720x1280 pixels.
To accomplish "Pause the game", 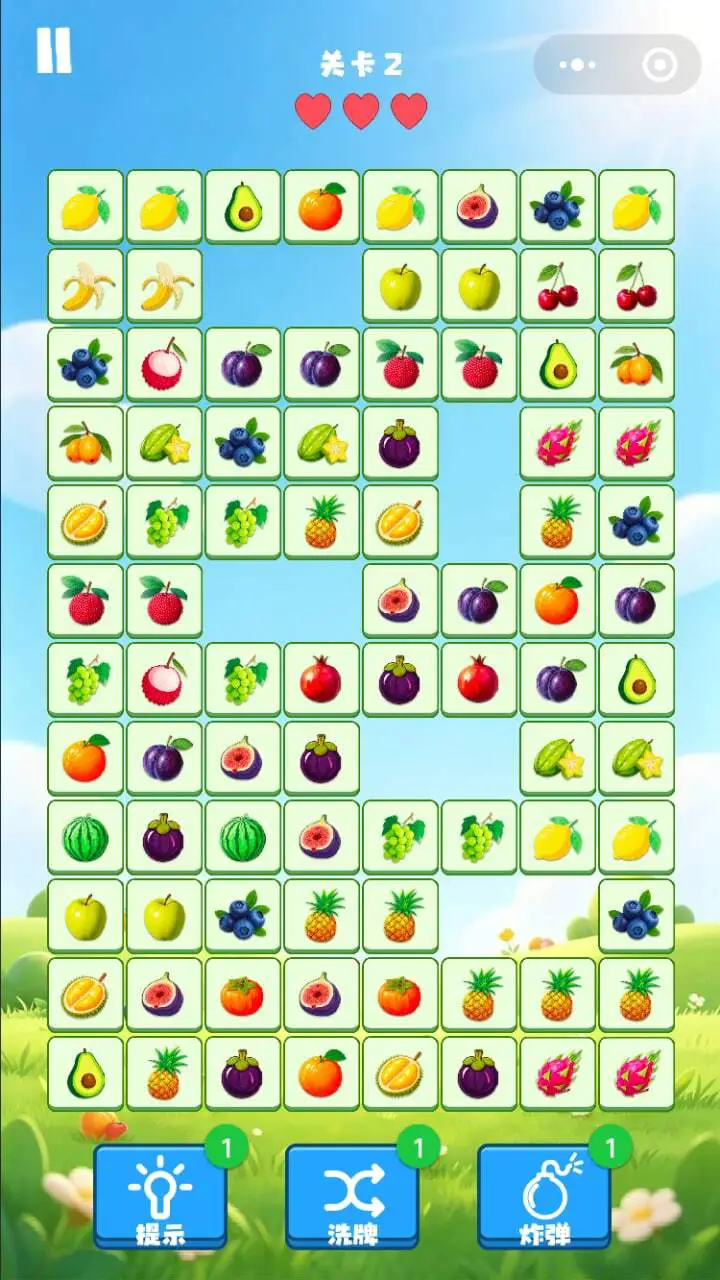I will (x=54, y=50).
